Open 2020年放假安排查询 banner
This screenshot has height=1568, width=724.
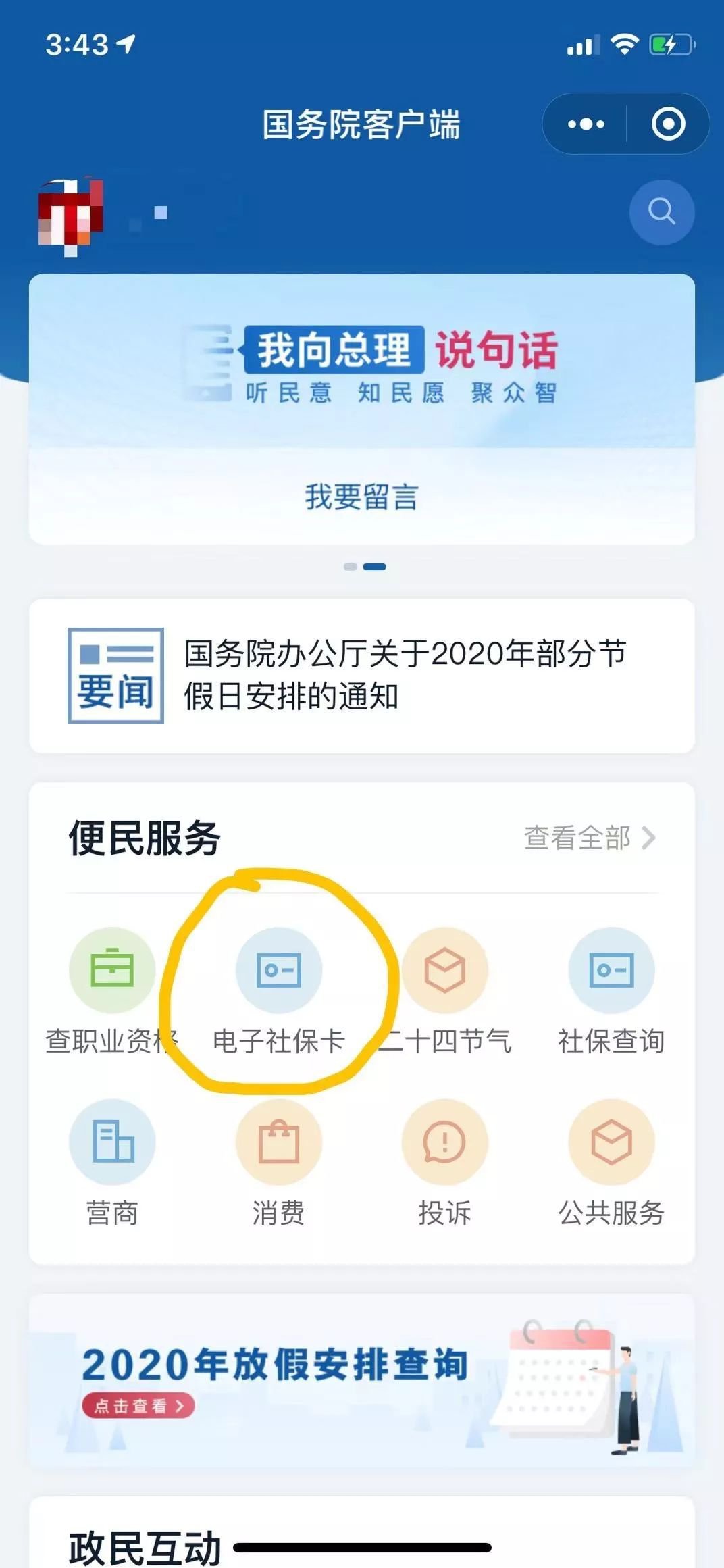362,1380
